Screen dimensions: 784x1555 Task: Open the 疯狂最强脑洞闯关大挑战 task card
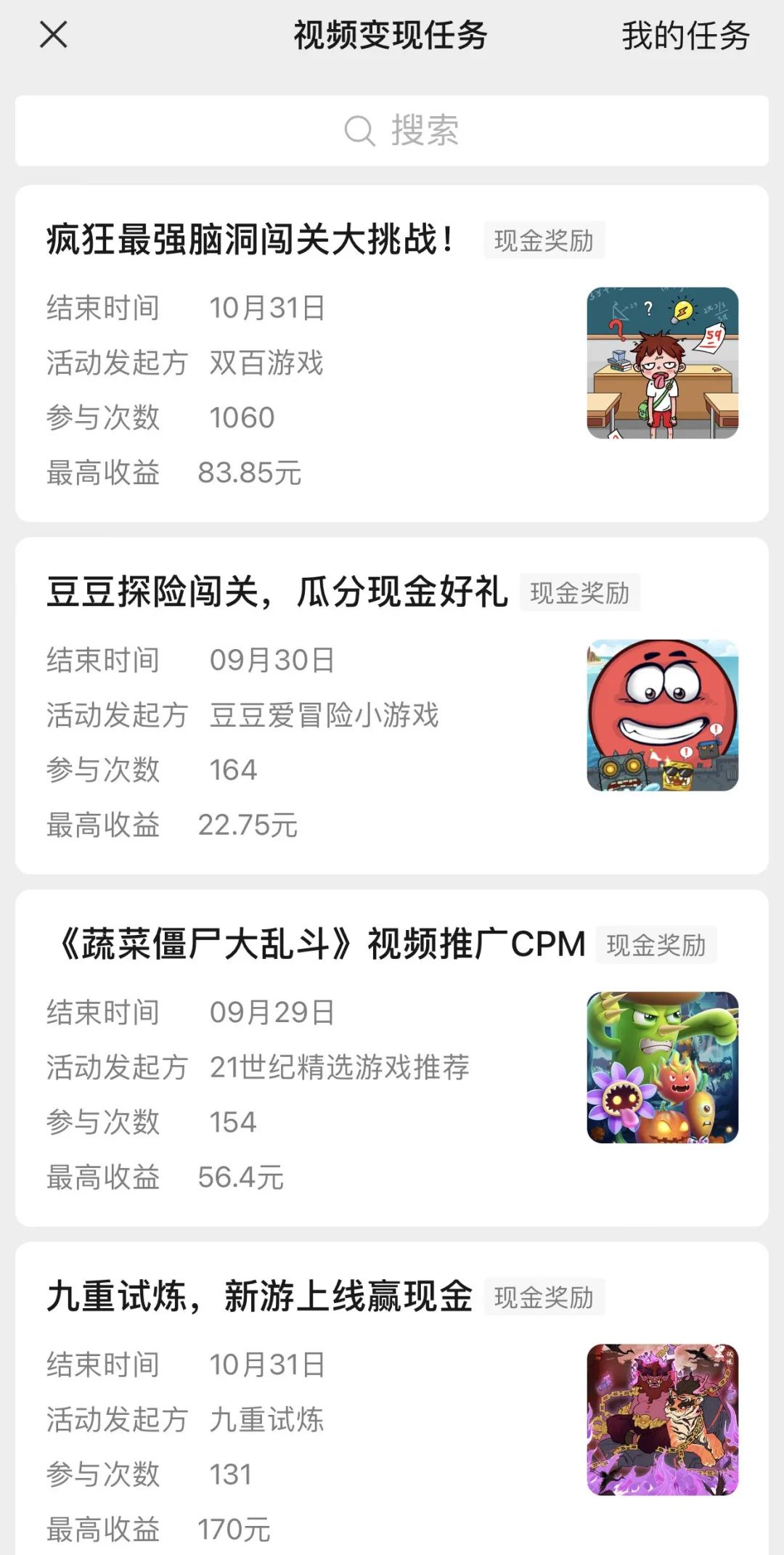pos(250,240)
